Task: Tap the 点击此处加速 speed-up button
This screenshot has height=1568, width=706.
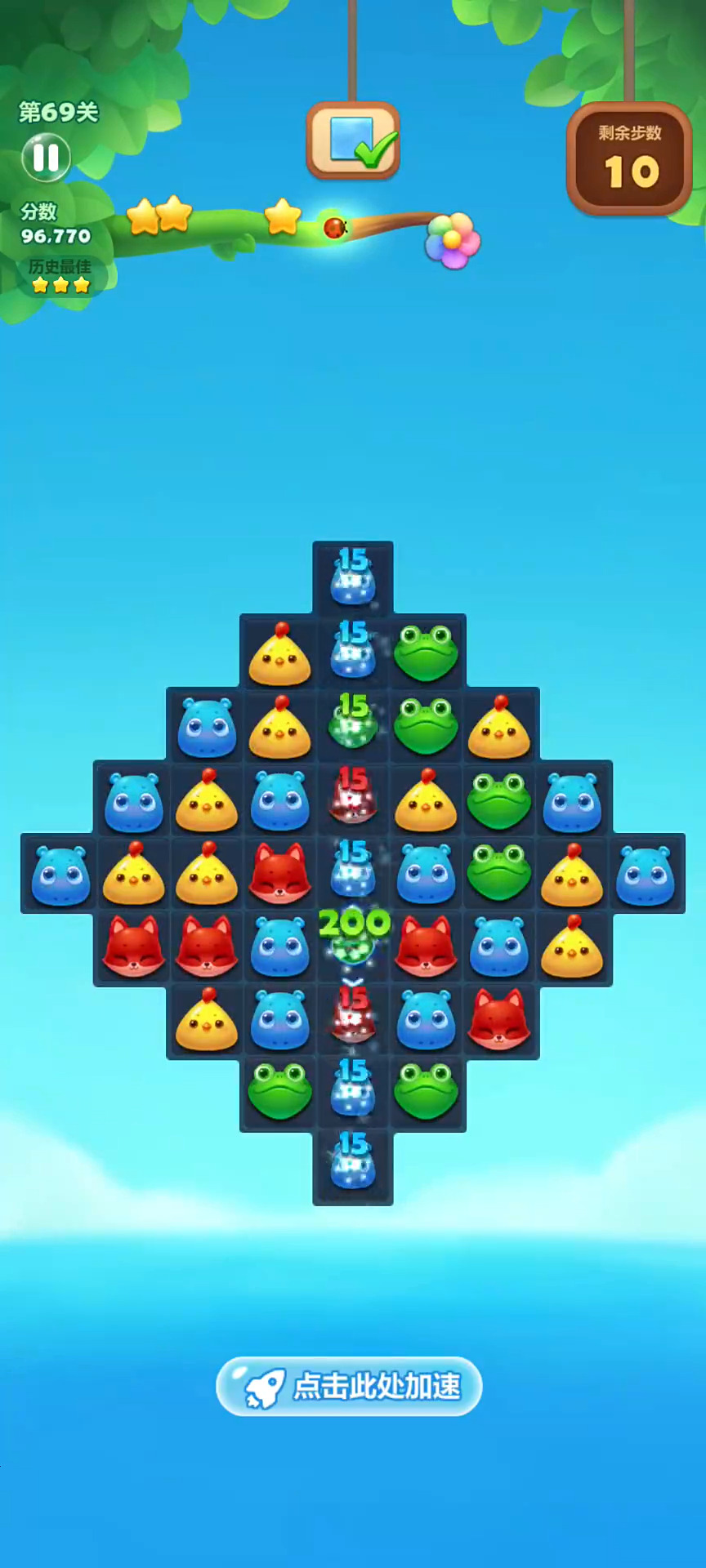Action: [349, 1386]
